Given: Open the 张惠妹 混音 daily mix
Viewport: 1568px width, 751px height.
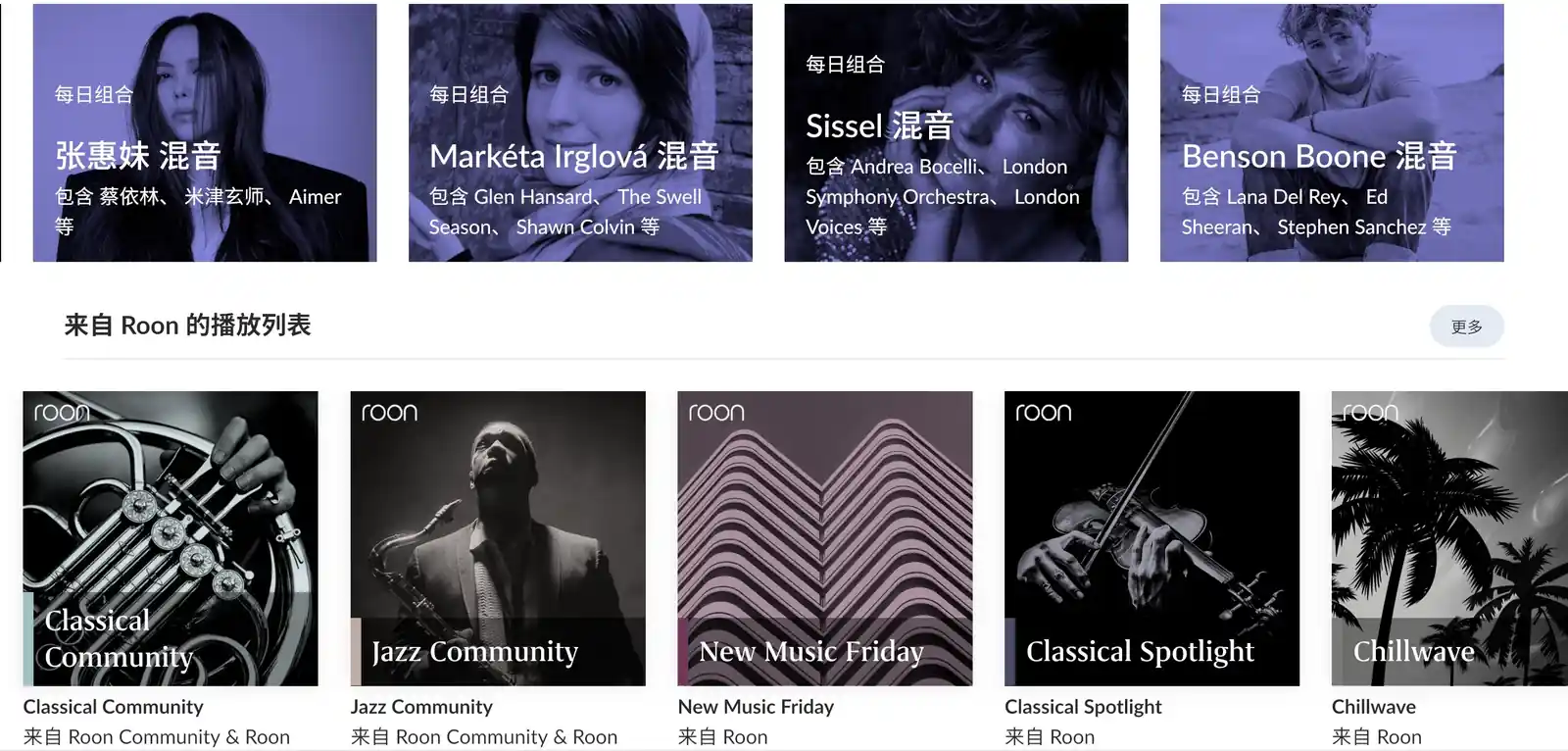Looking at the screenshot, I should click(x=205, y=133).
